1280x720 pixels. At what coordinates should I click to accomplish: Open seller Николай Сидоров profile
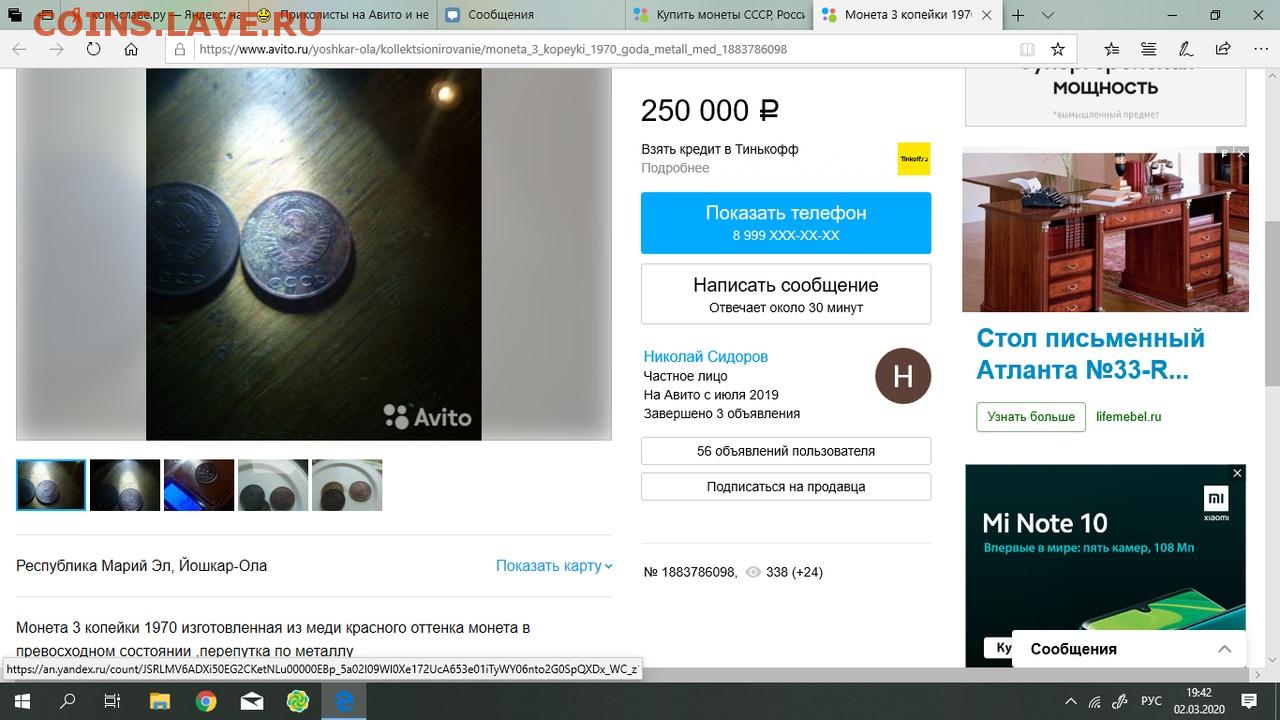tap(705, 357)
